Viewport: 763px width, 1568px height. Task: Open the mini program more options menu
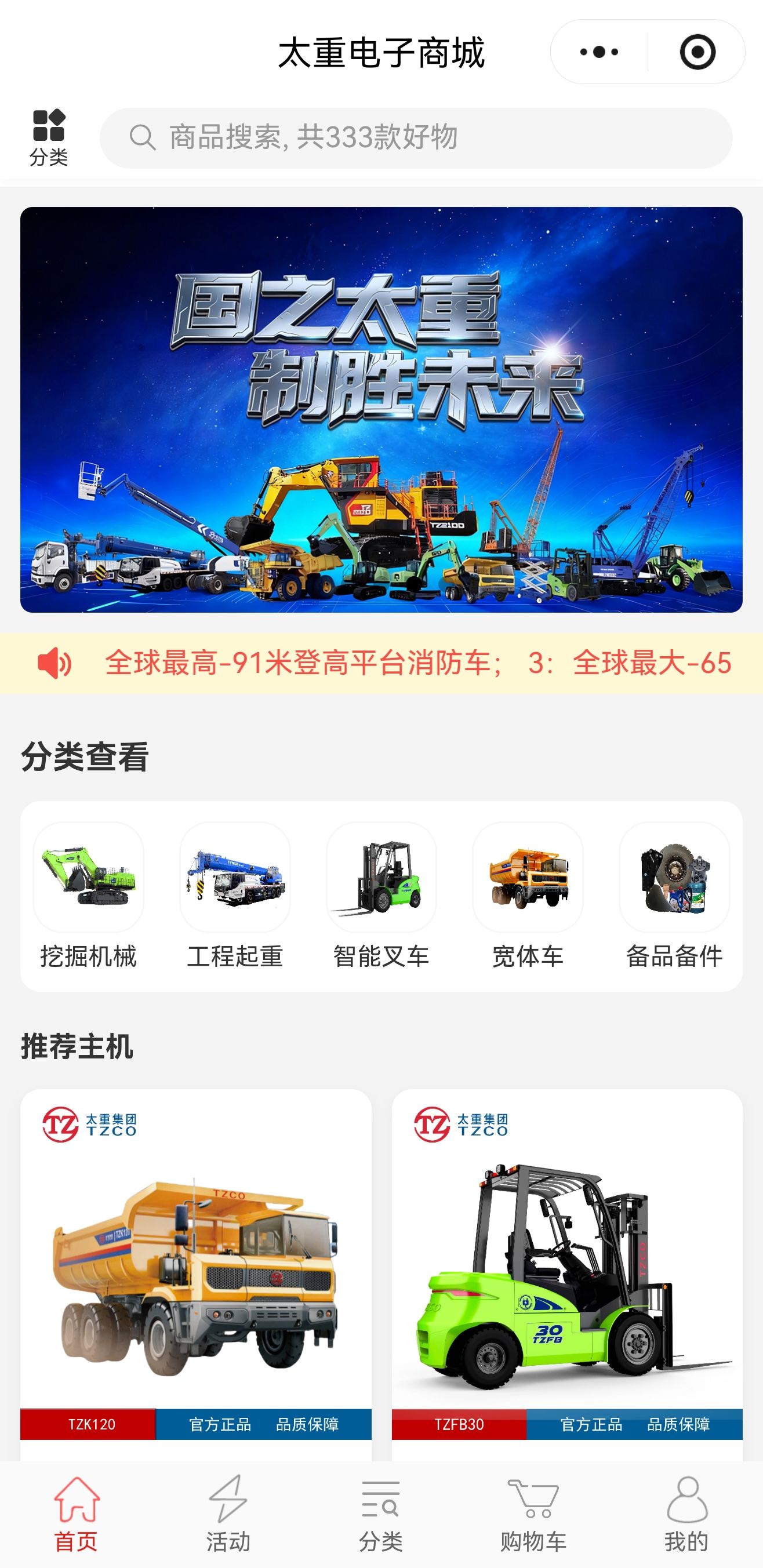599,52
